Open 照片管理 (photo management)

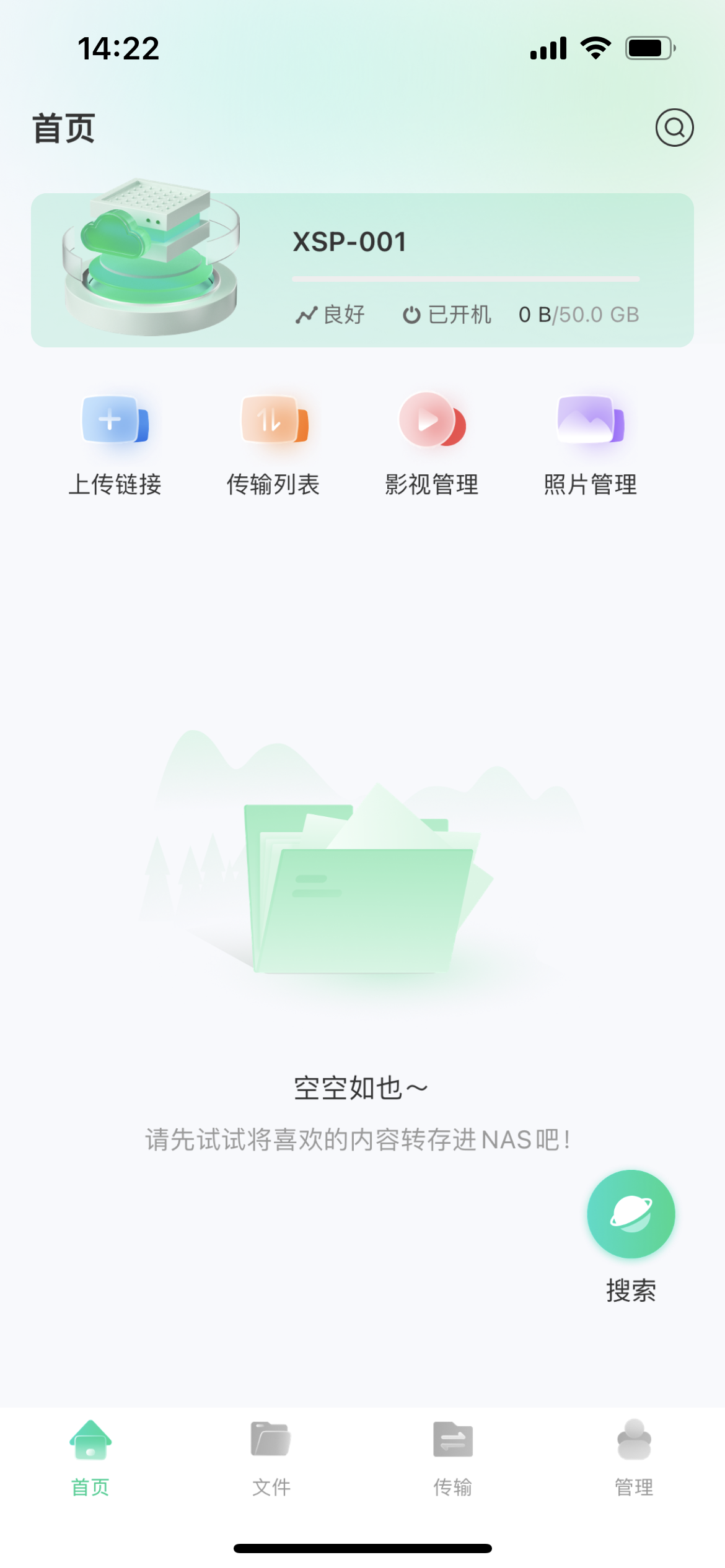click(x=591, y=443)
